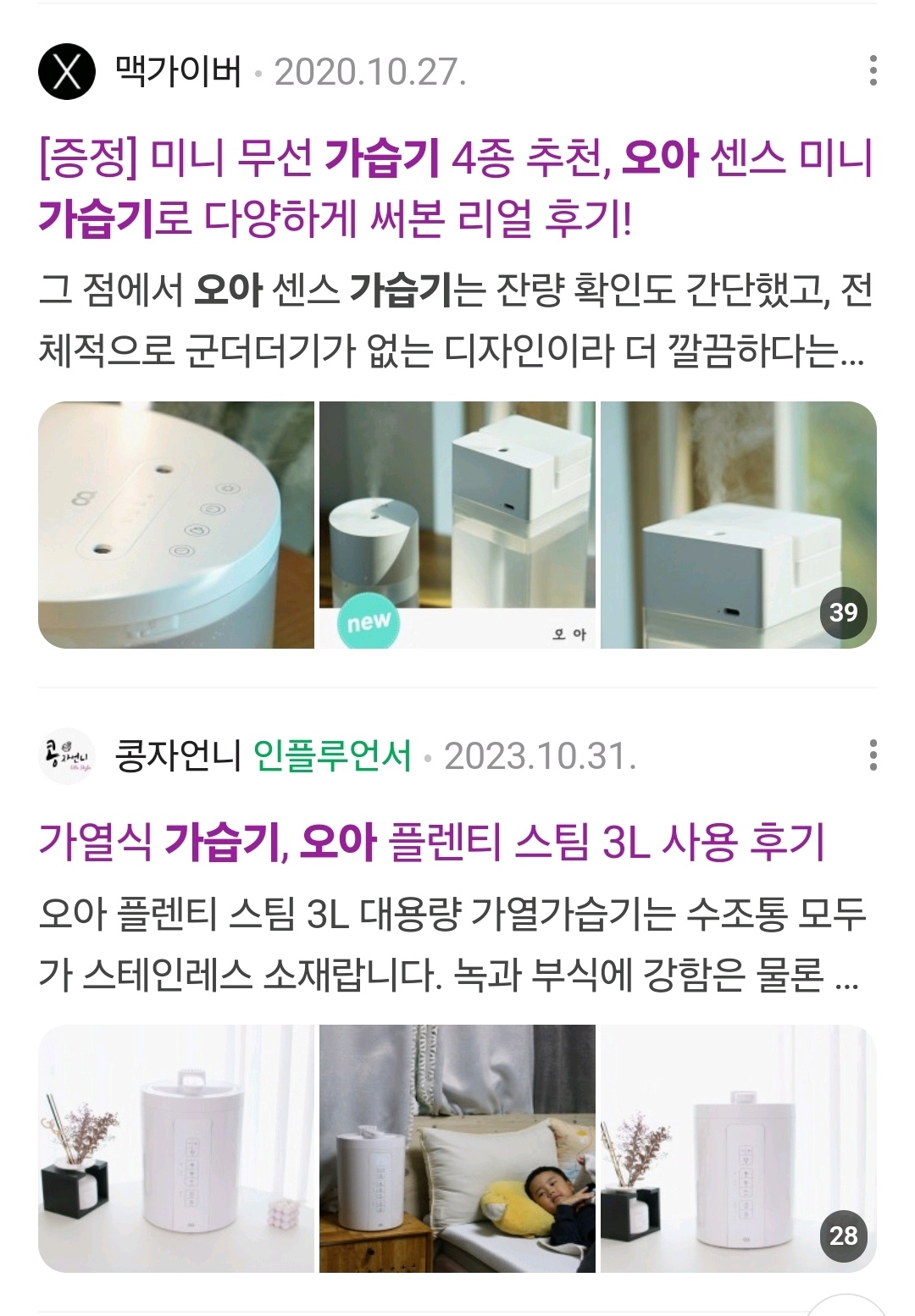
Task: Open 콩자언니 influencer profile
Action: (178, 755)
